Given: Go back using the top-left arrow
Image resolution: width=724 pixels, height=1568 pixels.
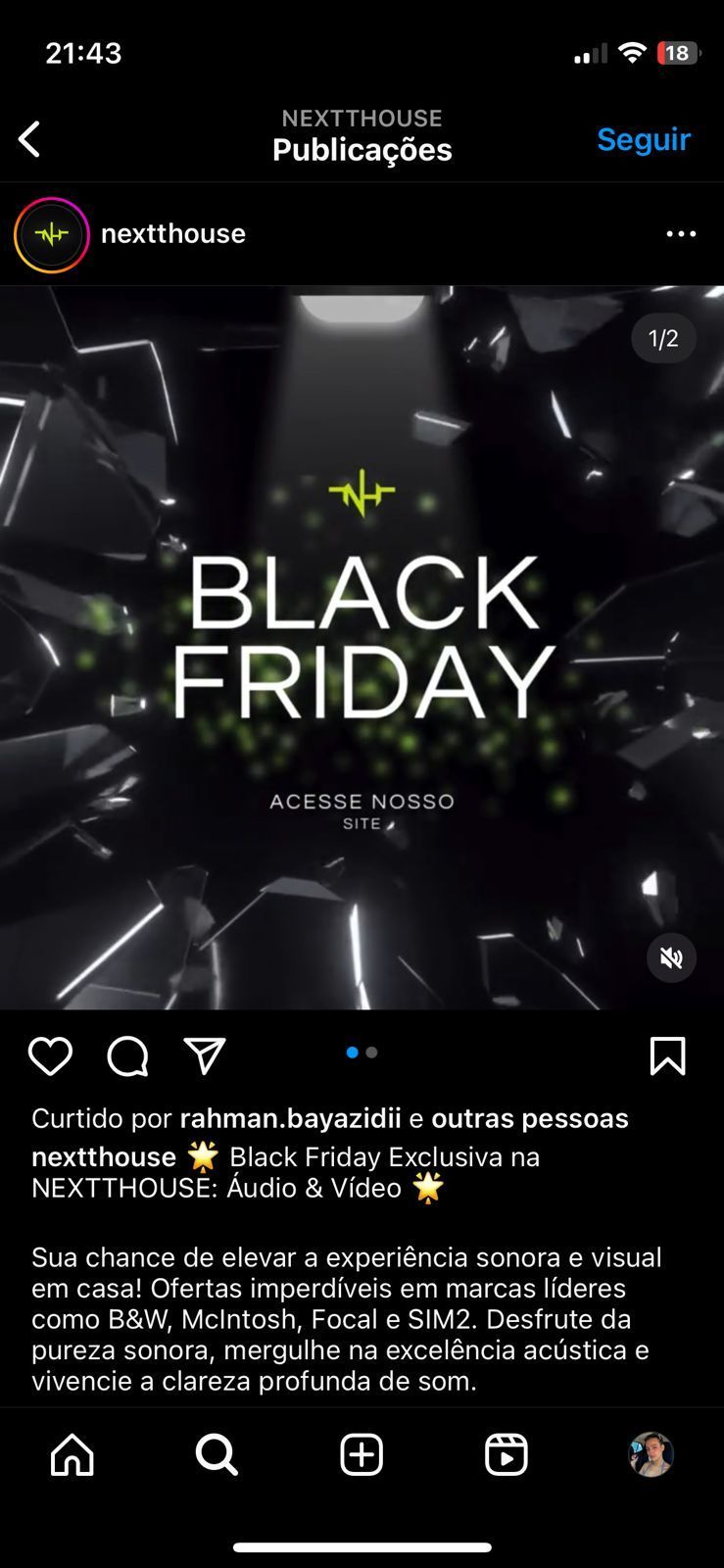Looking at the screenshot, I should [x=30, y=139].
